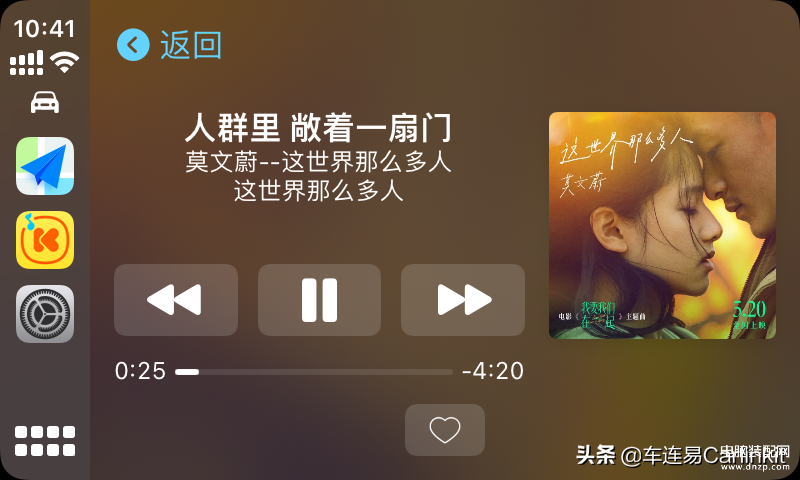Tap the playback progress bar

pos(314,371)
